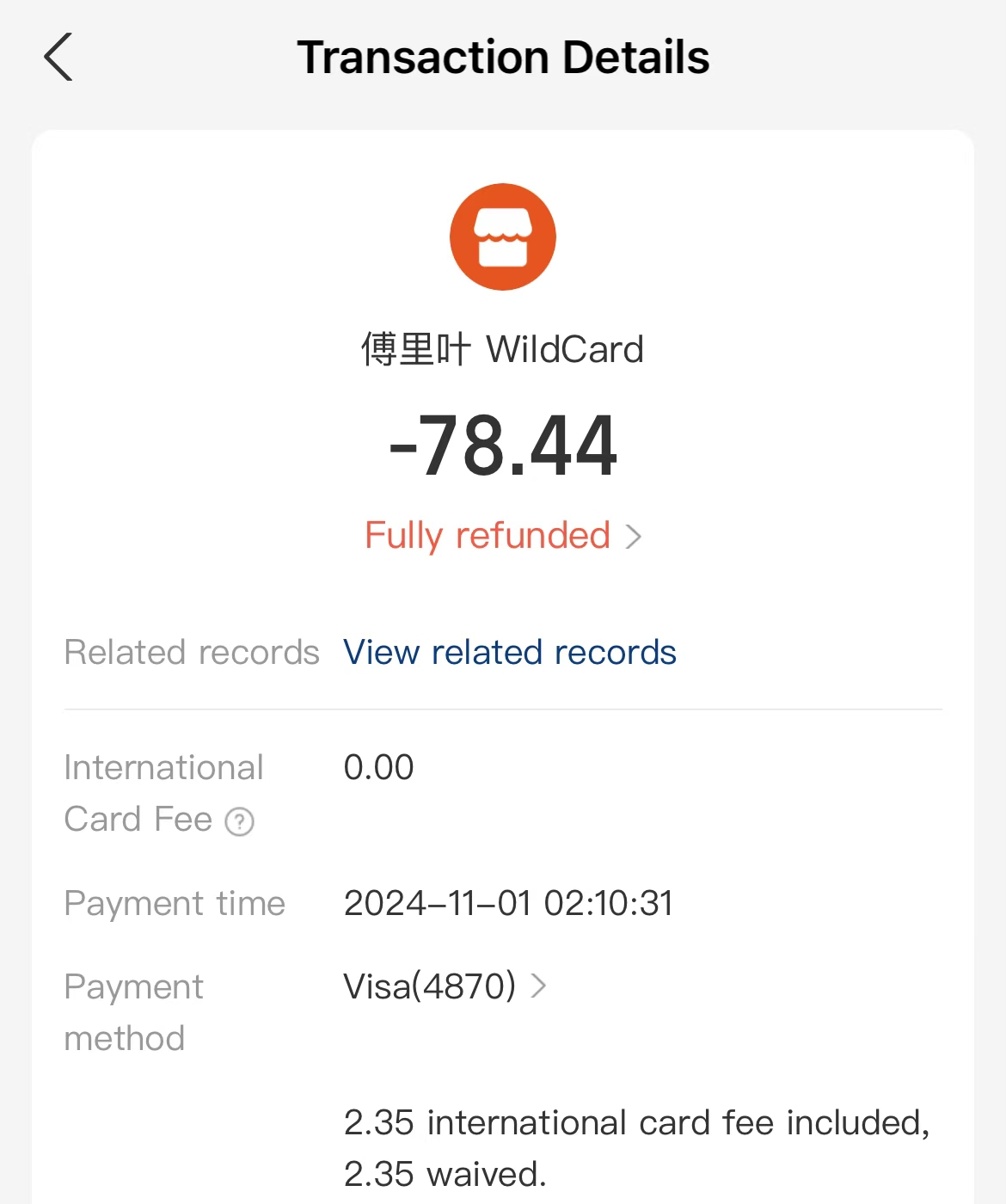Open the Fully refunded disclosure arrow
Viewport: 1006px width, 1204px height.
pos(635,536)
